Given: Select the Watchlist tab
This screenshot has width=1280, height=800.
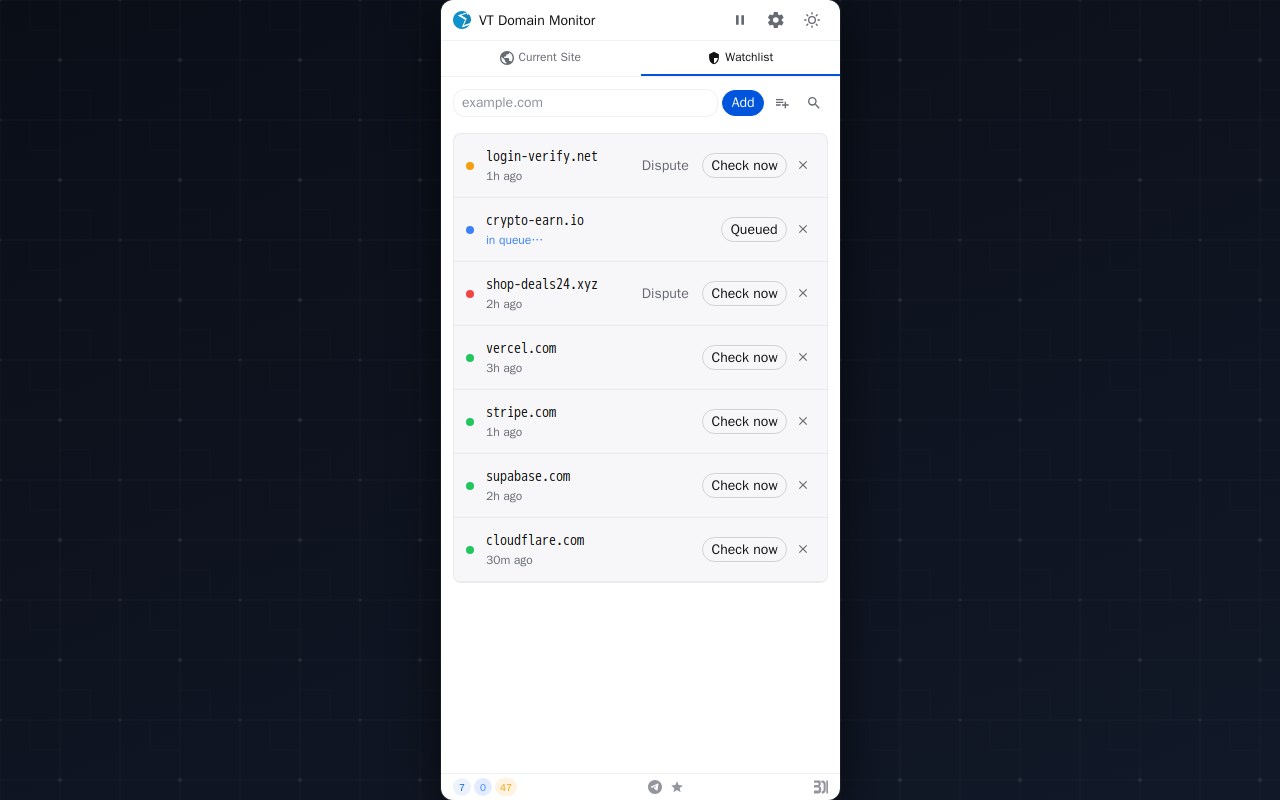Looking at the screenshot, I should pos(740,58).
